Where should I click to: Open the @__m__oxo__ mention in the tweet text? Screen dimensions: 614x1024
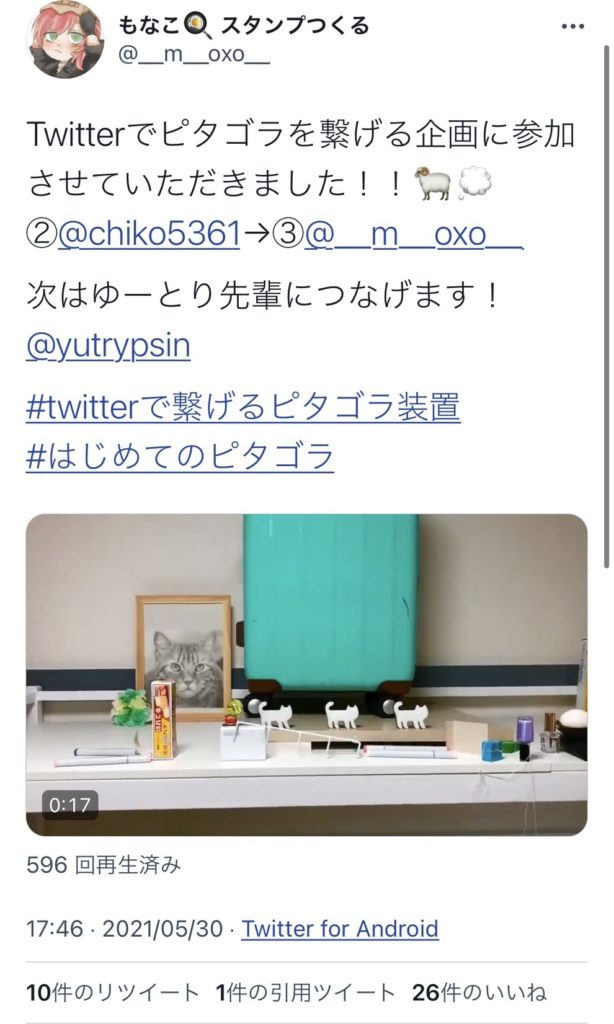(x=413, y=234)
